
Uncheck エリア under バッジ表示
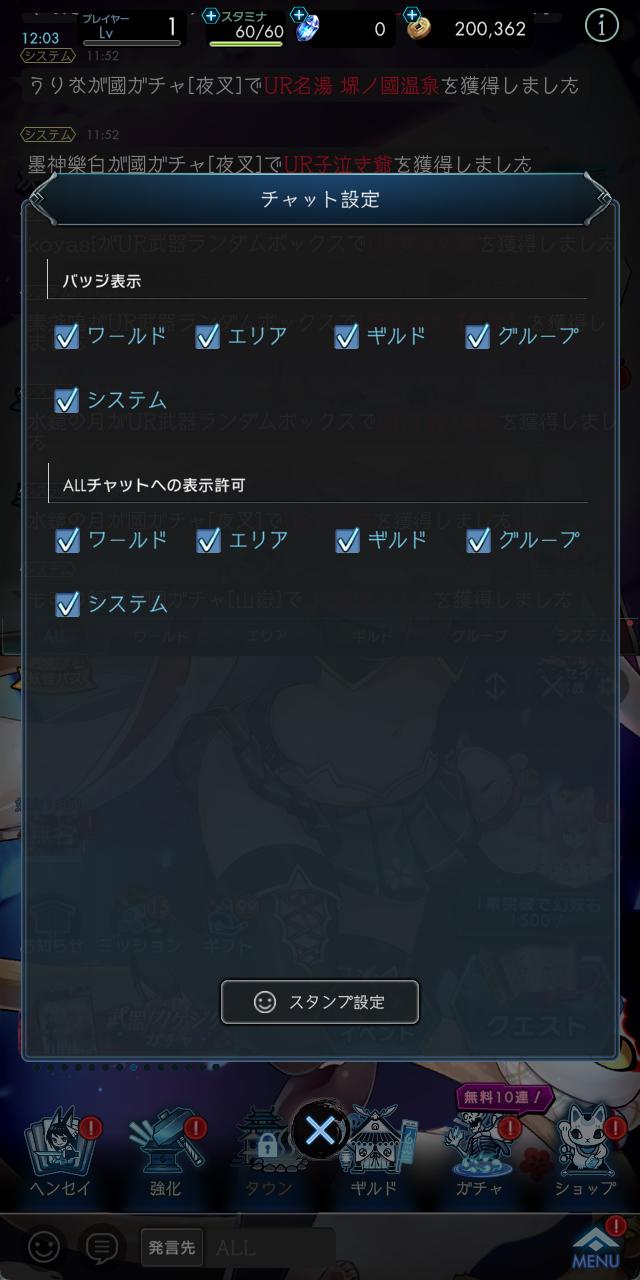[208, 337]
